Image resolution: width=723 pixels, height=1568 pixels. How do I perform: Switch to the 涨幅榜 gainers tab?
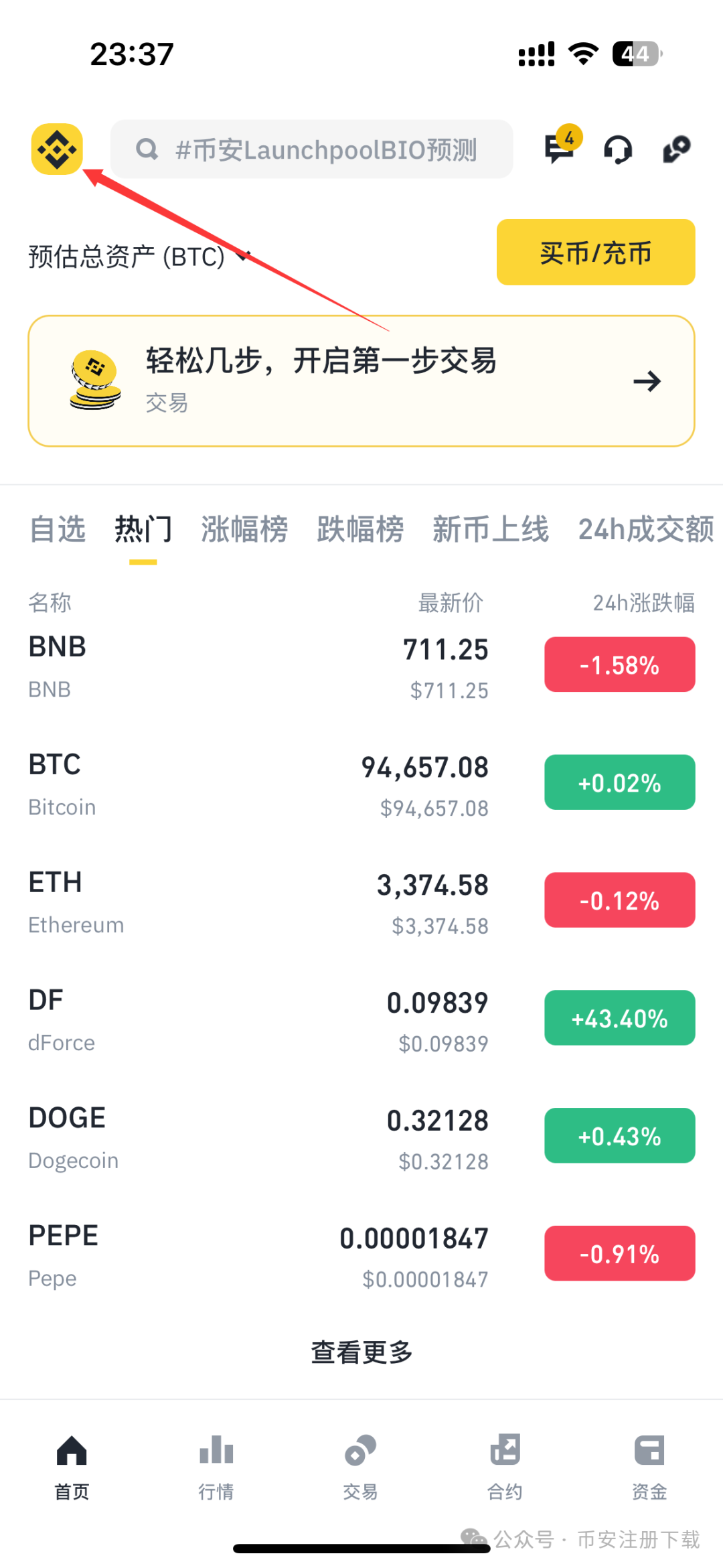[244, 530]
